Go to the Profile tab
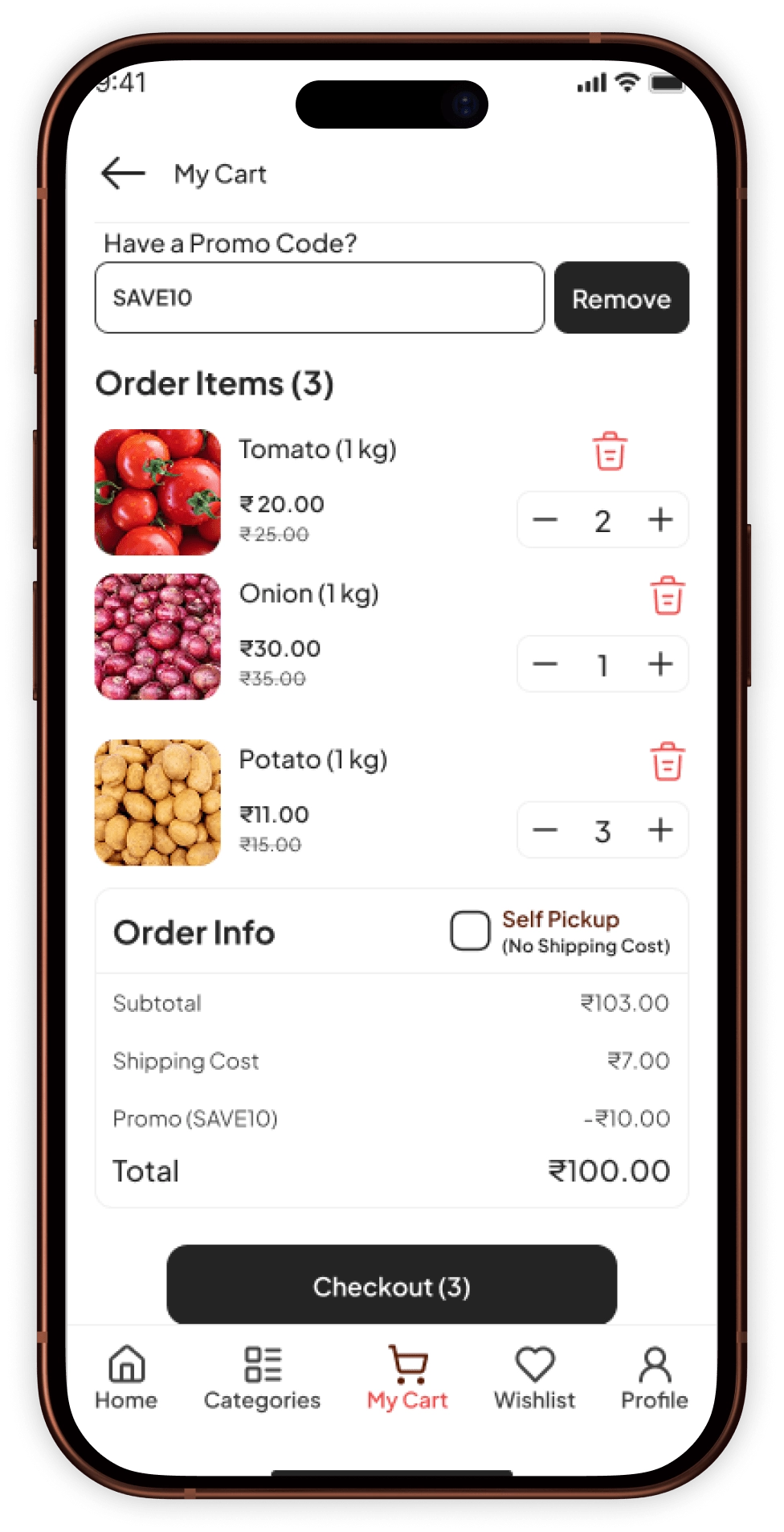 click(x=654, y=1378)
